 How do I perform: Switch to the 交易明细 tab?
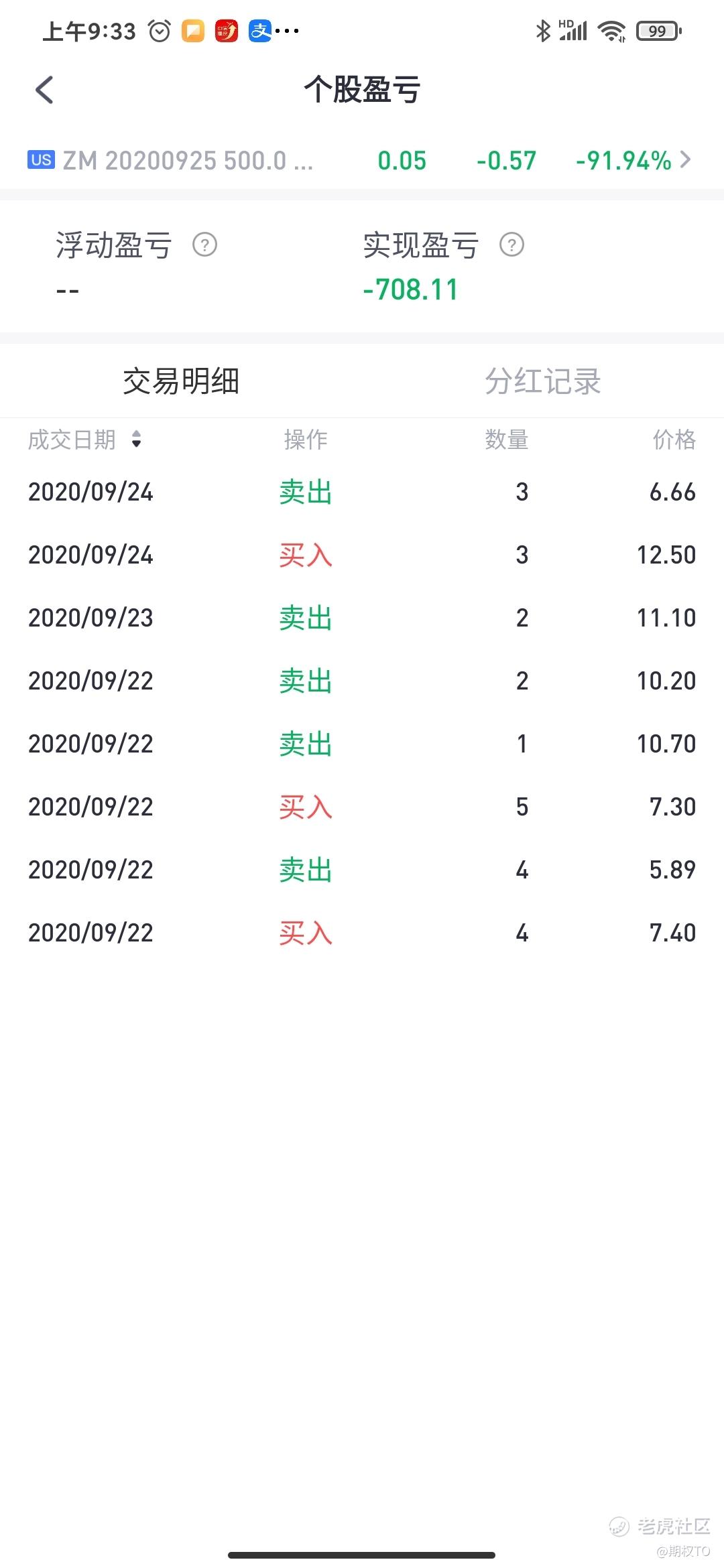(181, 381)
